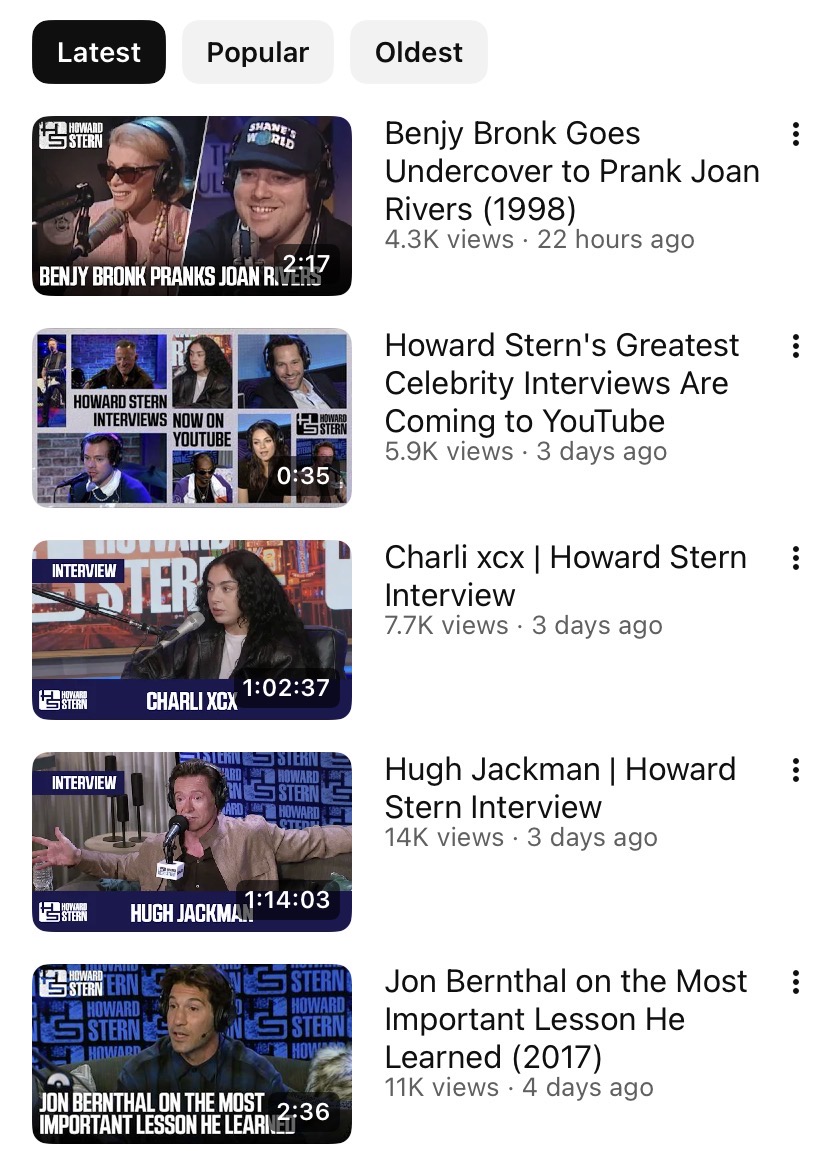Image resolution: width=828 pixels, height=1151 pixels.
Task: Play the Charli xcx interview video
Action: (192, 630)
